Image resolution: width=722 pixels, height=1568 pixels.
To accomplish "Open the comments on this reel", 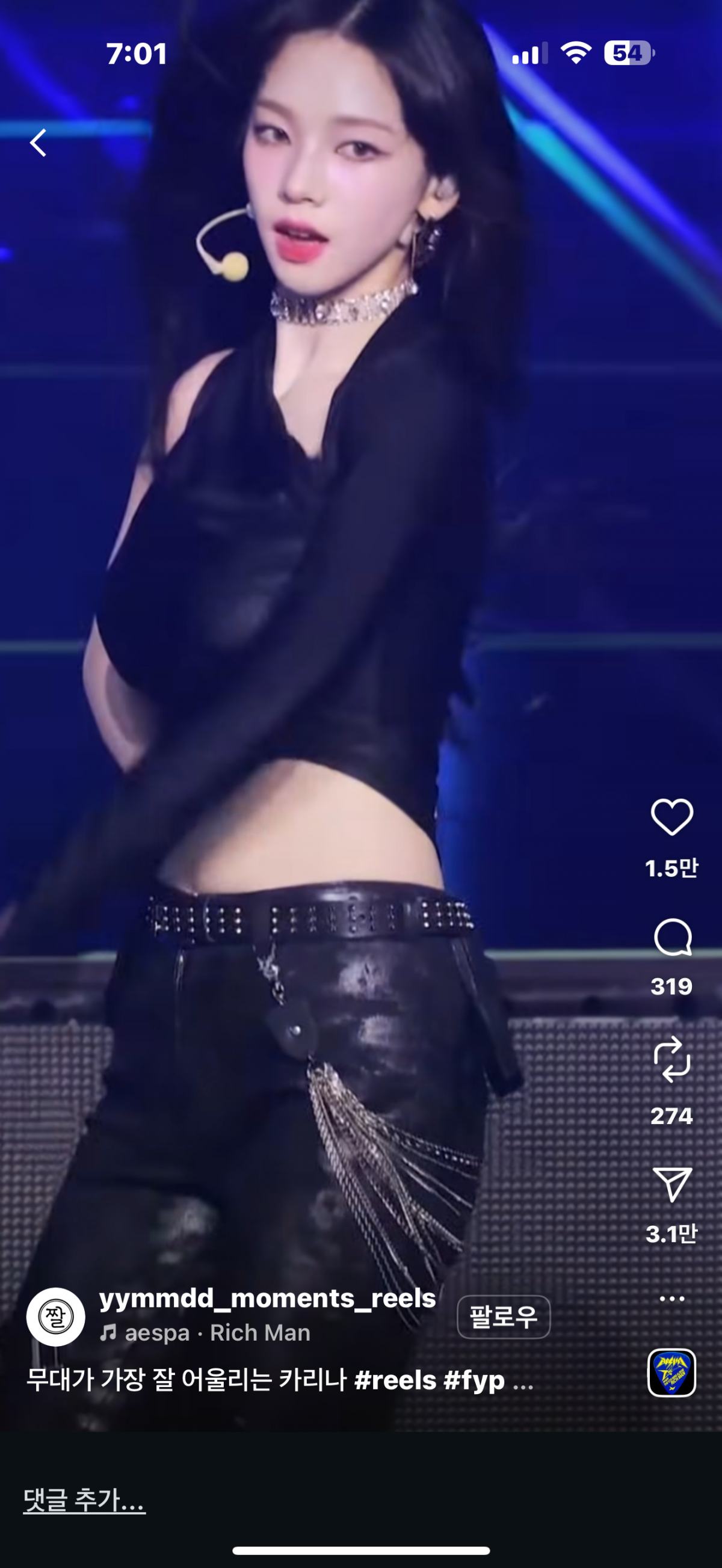I will [x=671, y=938].
